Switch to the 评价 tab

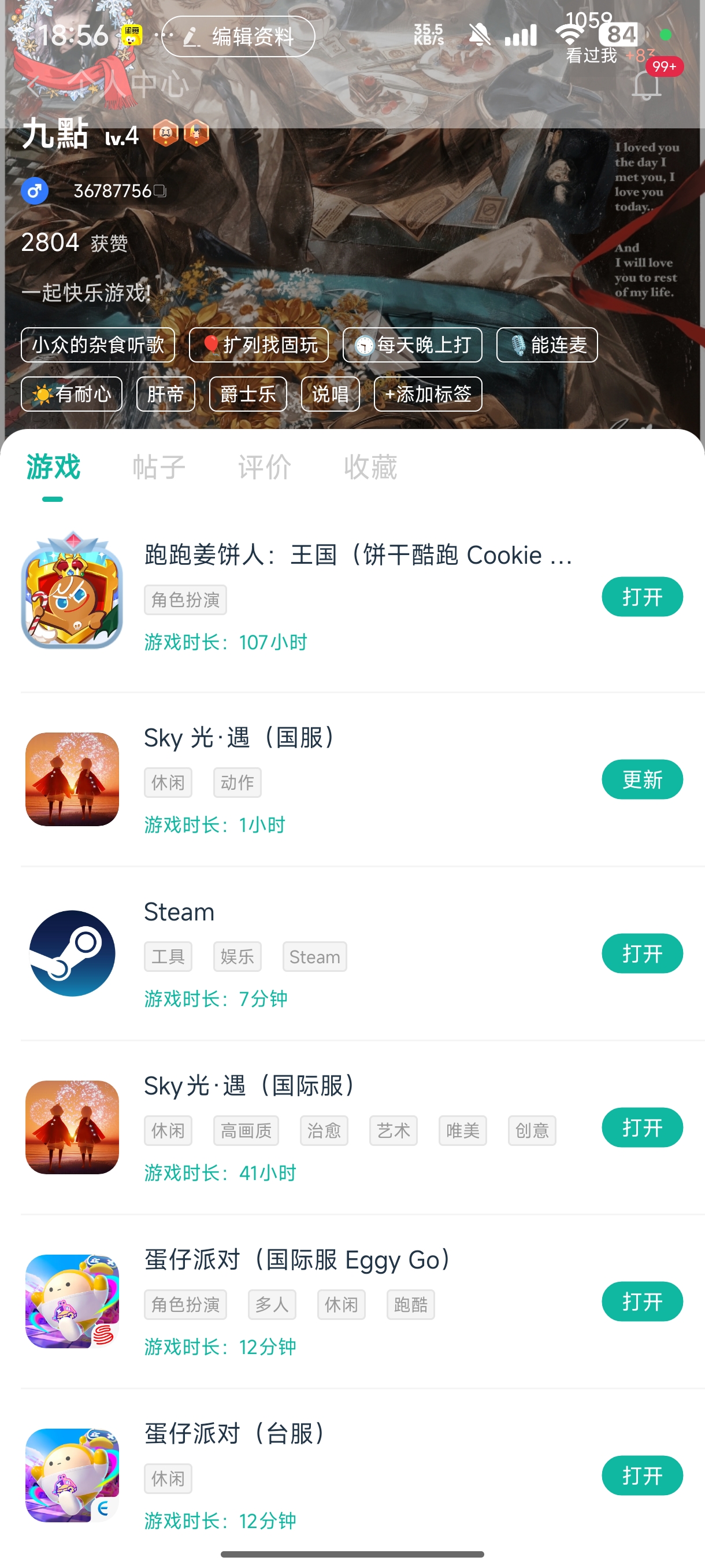pos(265,468)
